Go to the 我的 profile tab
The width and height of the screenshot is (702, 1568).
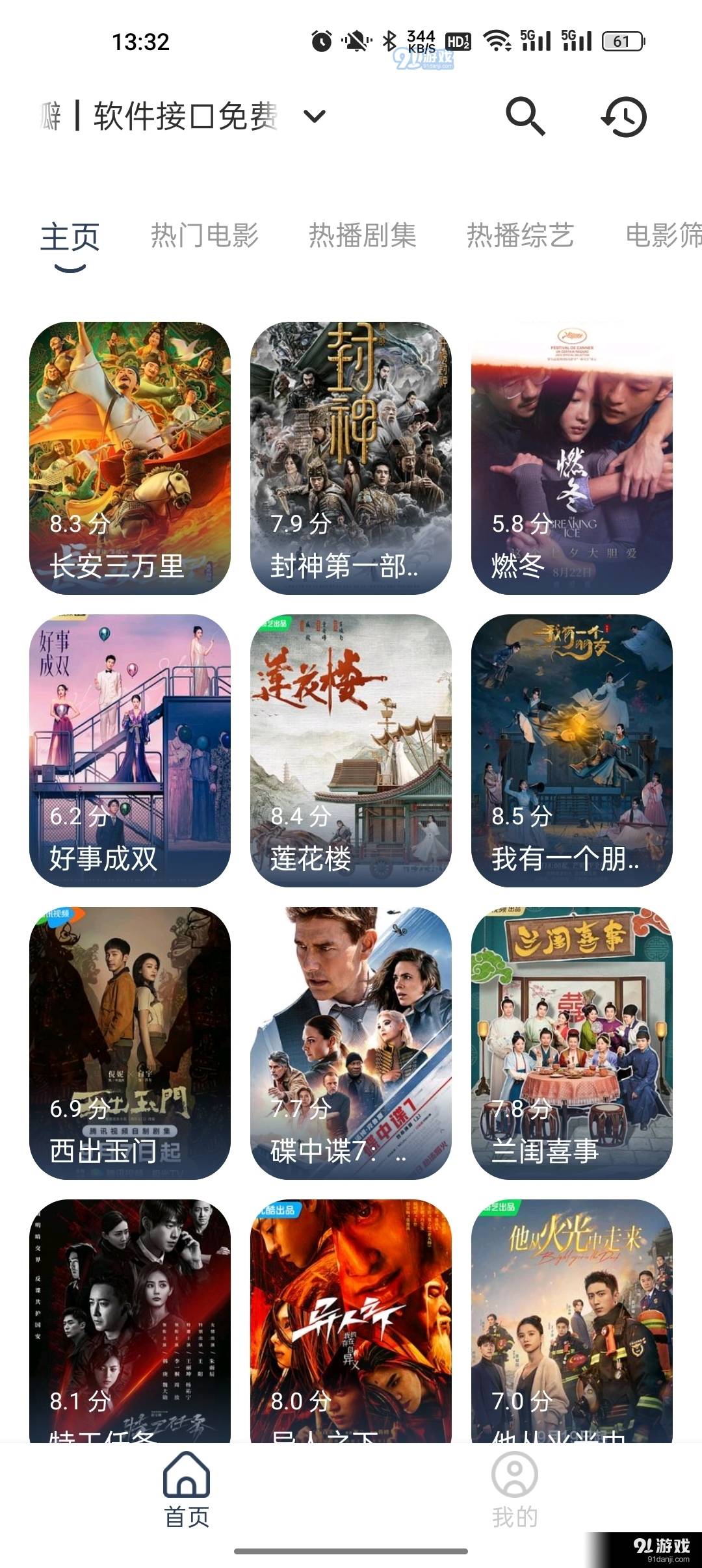click(x=515, y=1489)
